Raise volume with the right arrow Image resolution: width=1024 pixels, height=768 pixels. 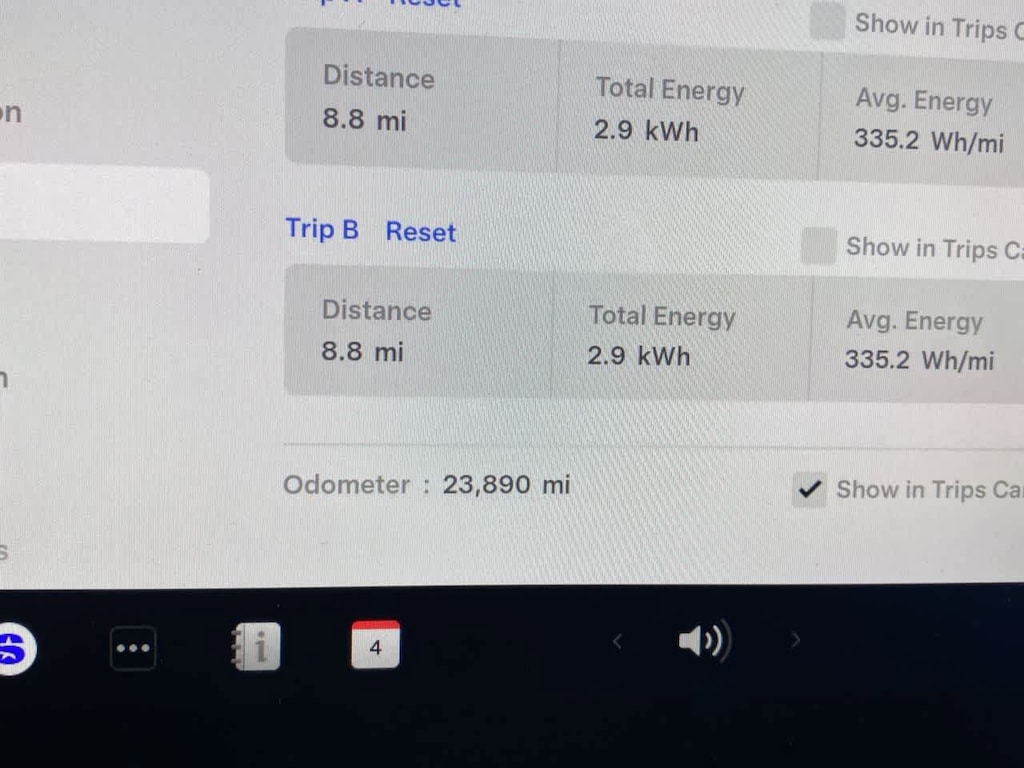[796, 639]
